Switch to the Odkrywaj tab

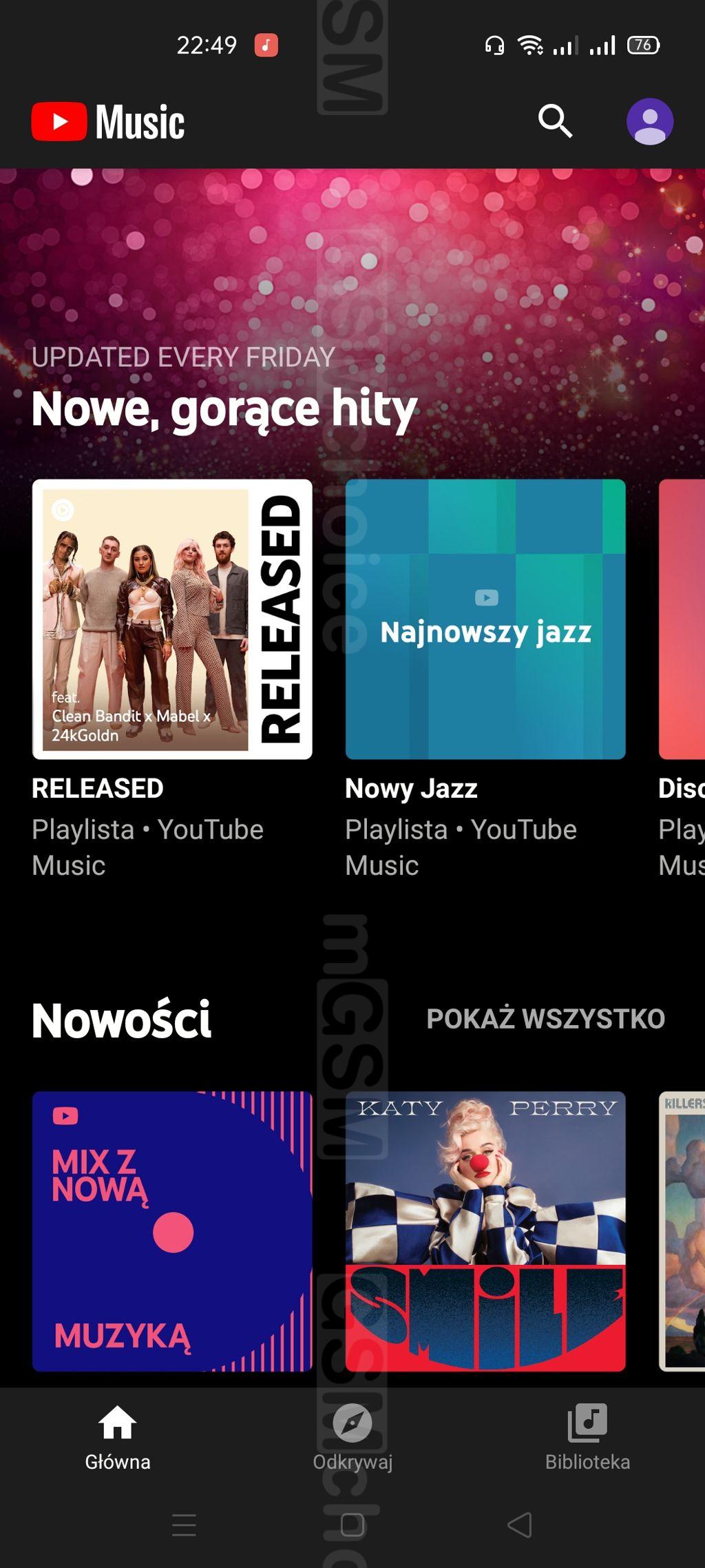coord(352,1438)
